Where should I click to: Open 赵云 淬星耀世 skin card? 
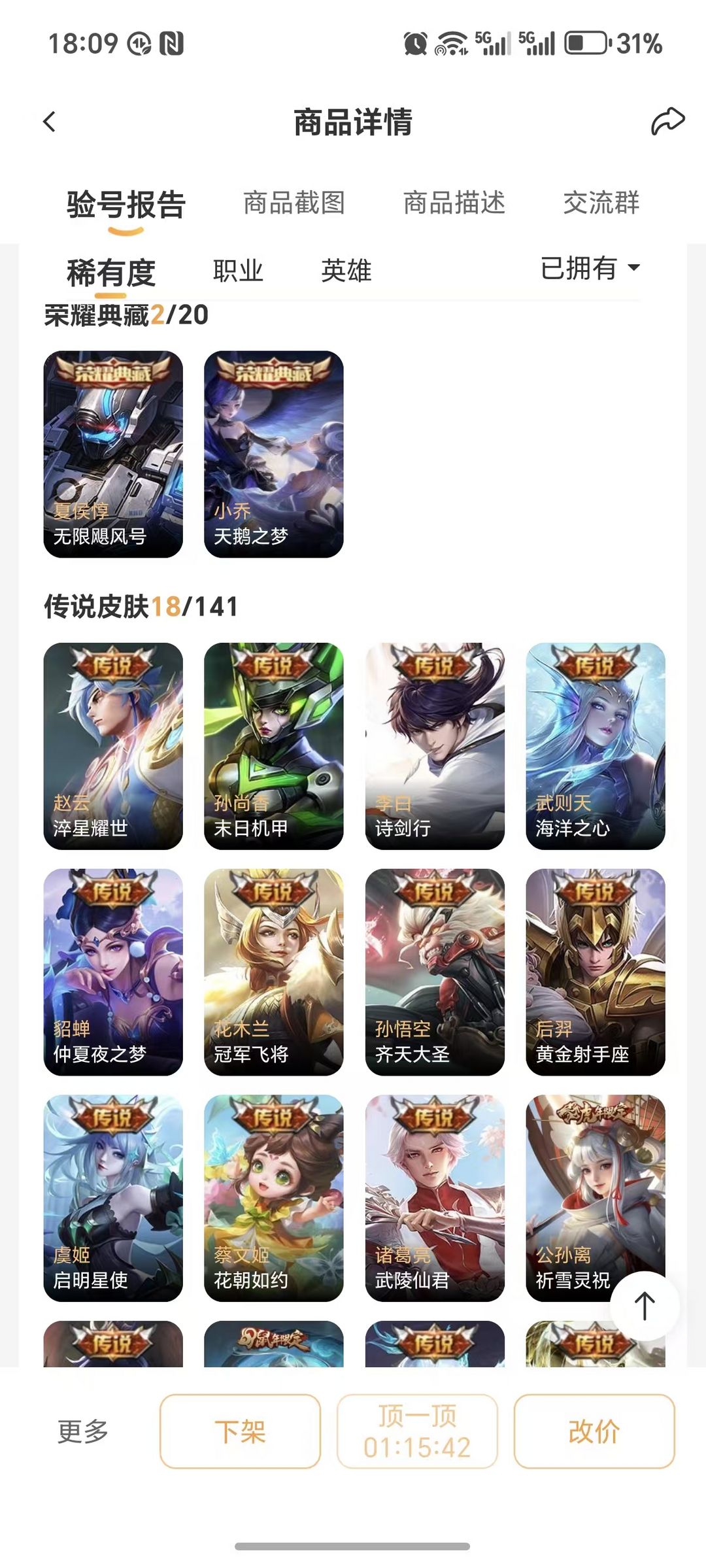pyautogui.click(x=113, y=745)
